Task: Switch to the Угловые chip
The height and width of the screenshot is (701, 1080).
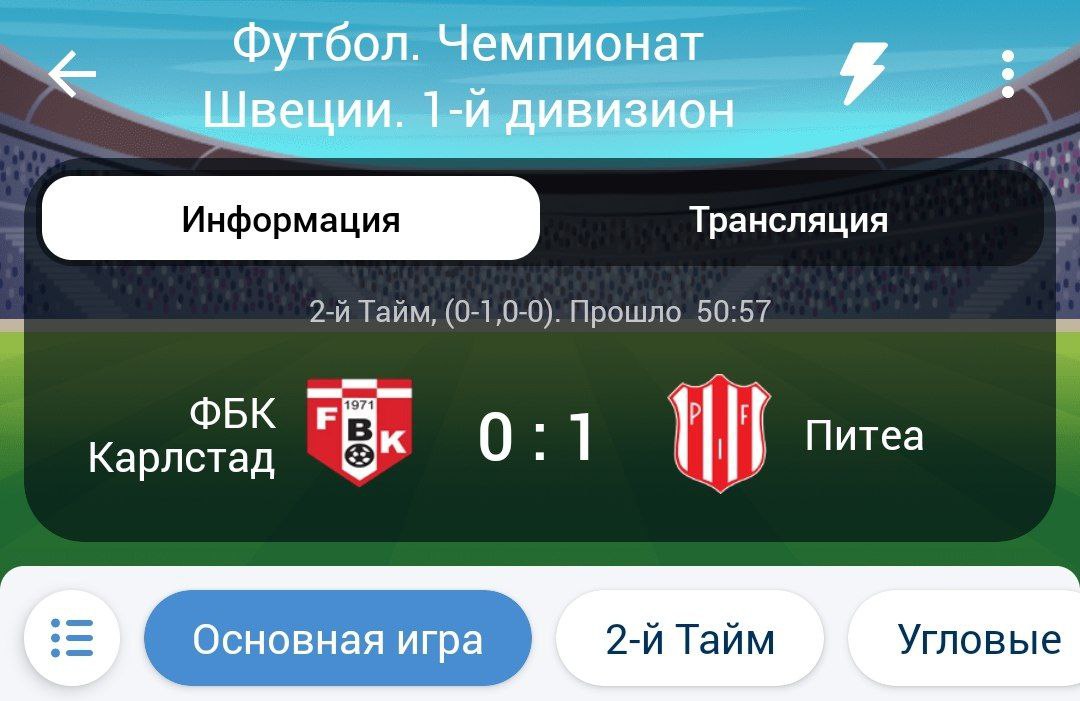Action: click(x=975, y=638)
